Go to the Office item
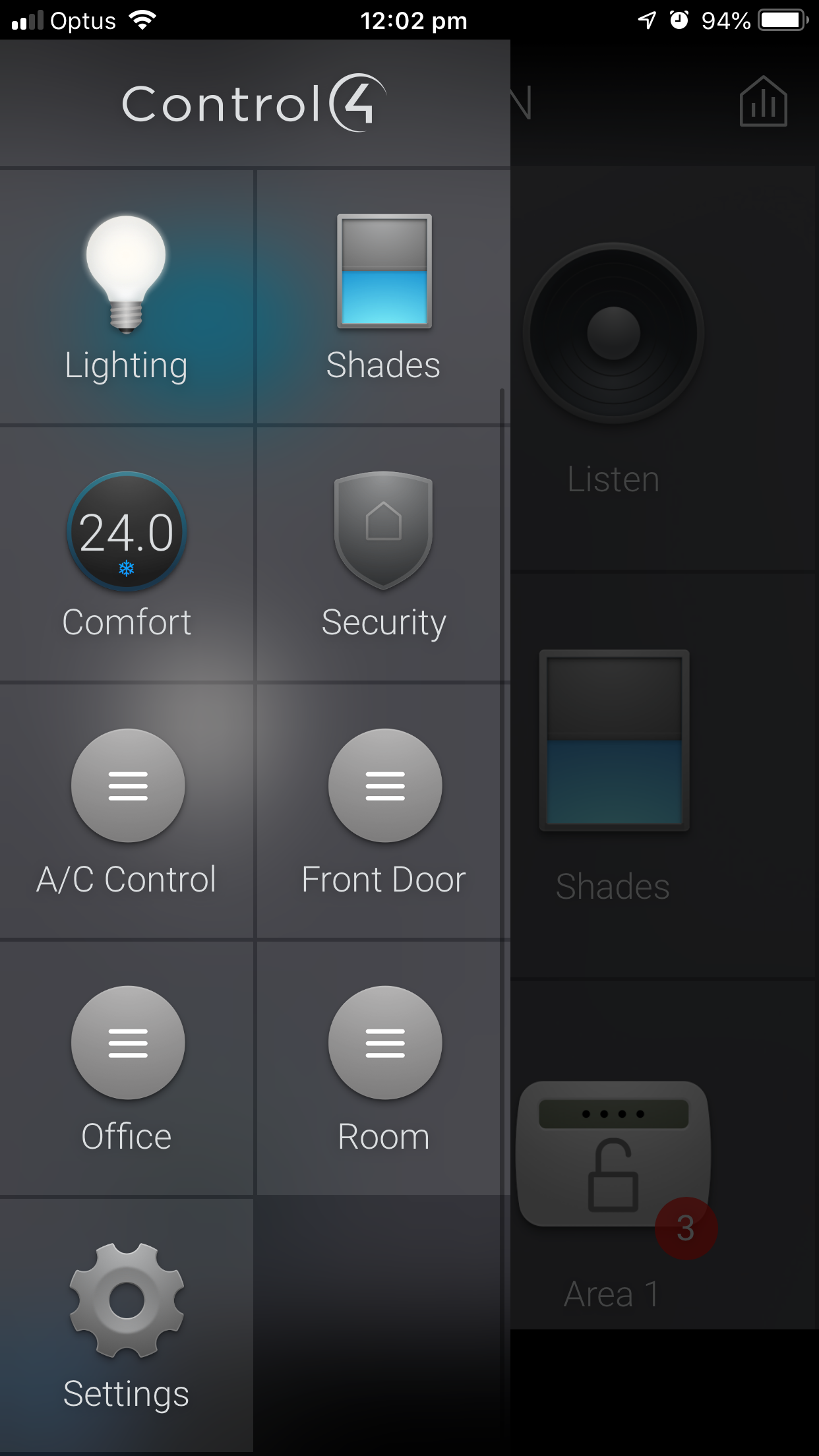The image size is (819, 1456). [127, 1068]
